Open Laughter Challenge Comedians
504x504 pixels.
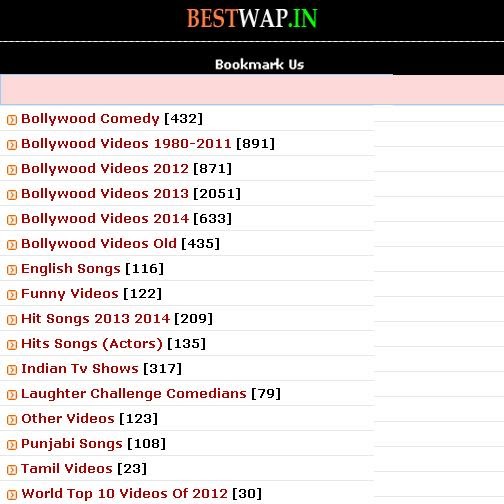(134, 394)
